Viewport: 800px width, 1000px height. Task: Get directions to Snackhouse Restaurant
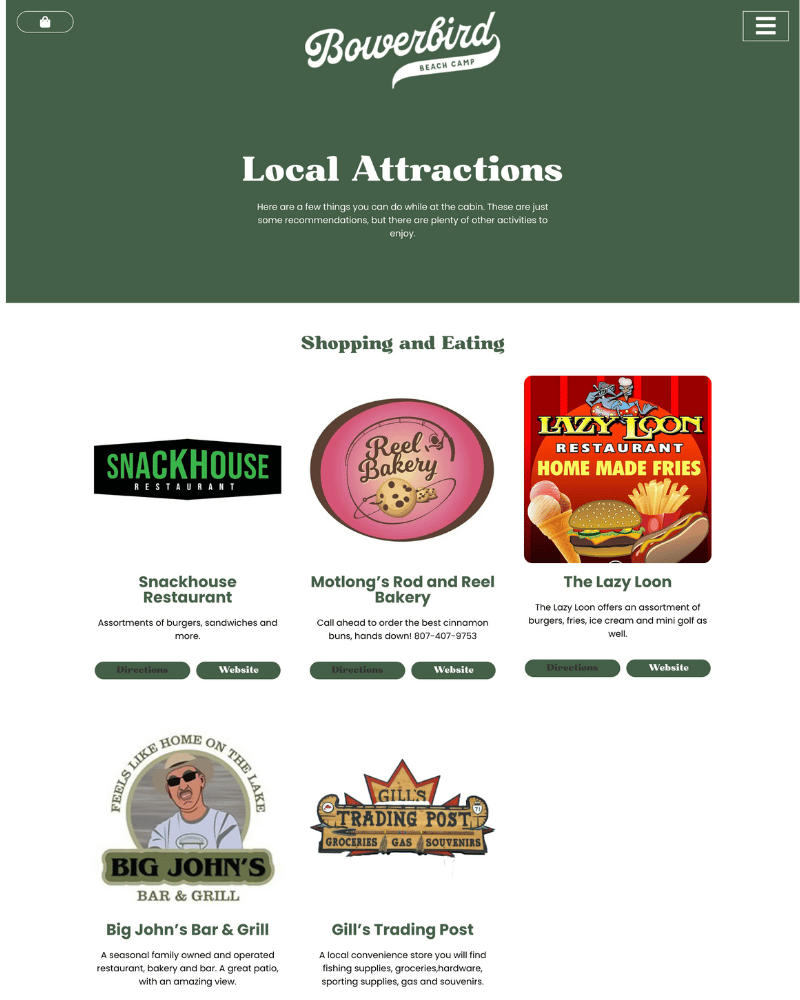[x=142, y=670]
